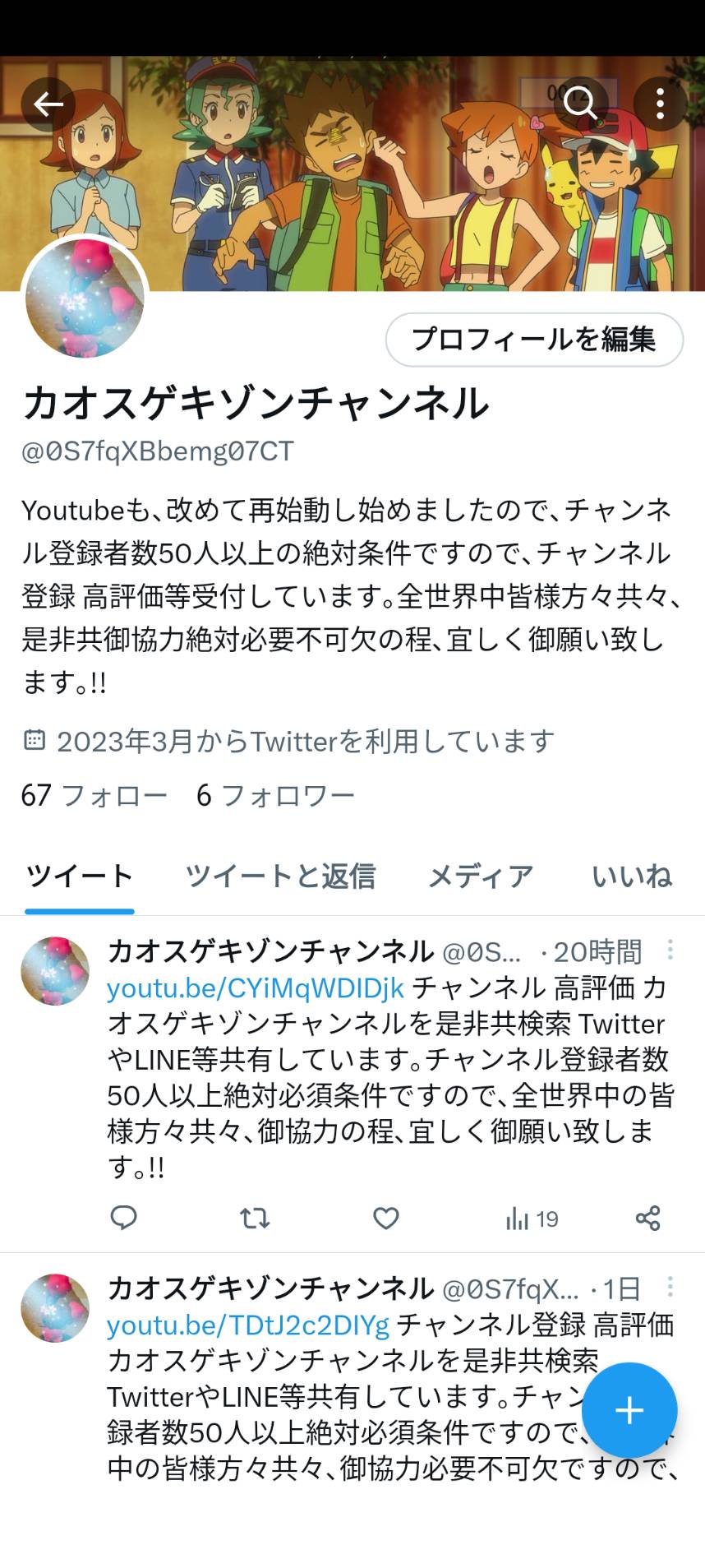The image size is (705, 1568).
Task: Retweet the 20時間 tweet
Action: click(x=255, y=1218)
